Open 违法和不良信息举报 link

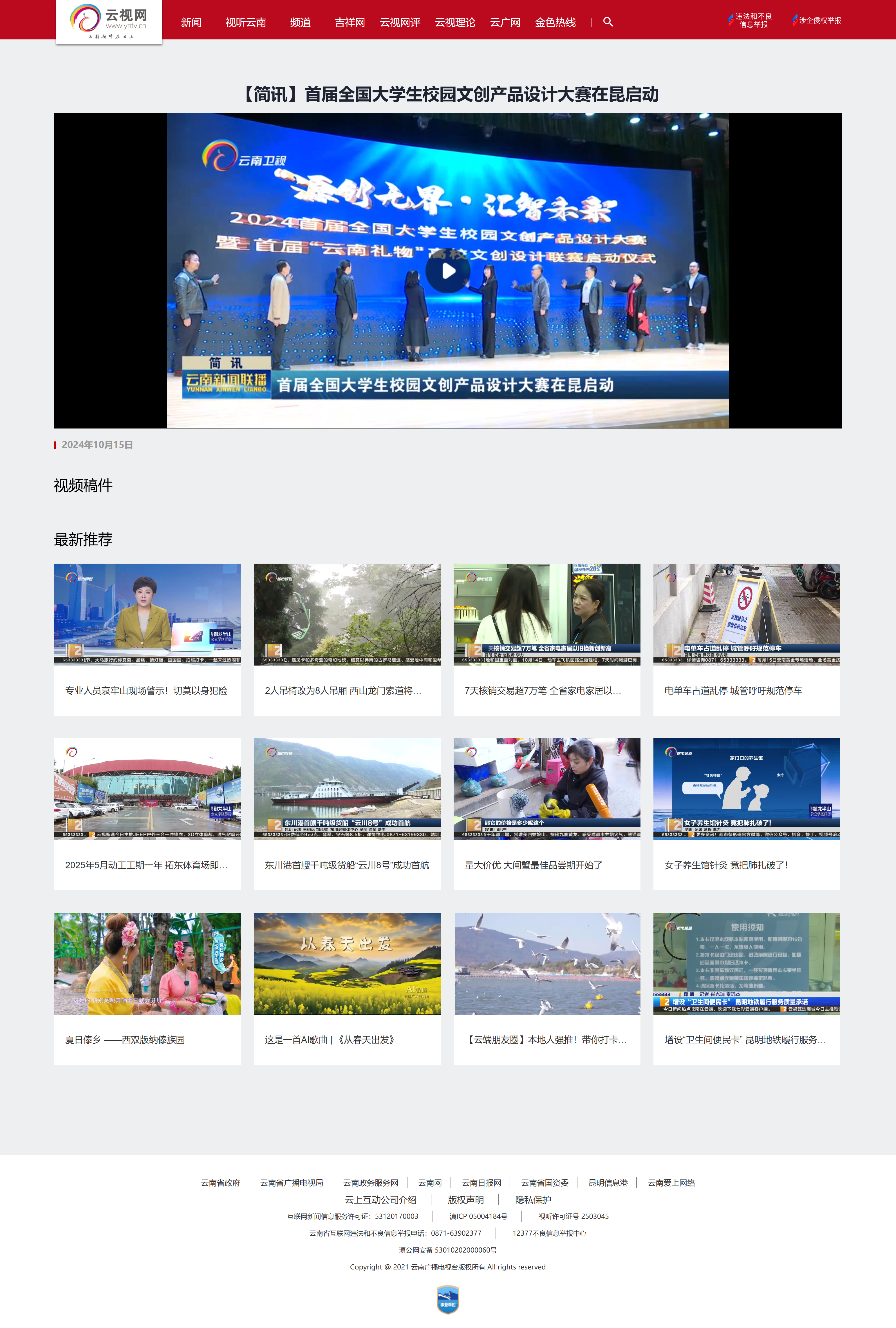tap(752, 21)
